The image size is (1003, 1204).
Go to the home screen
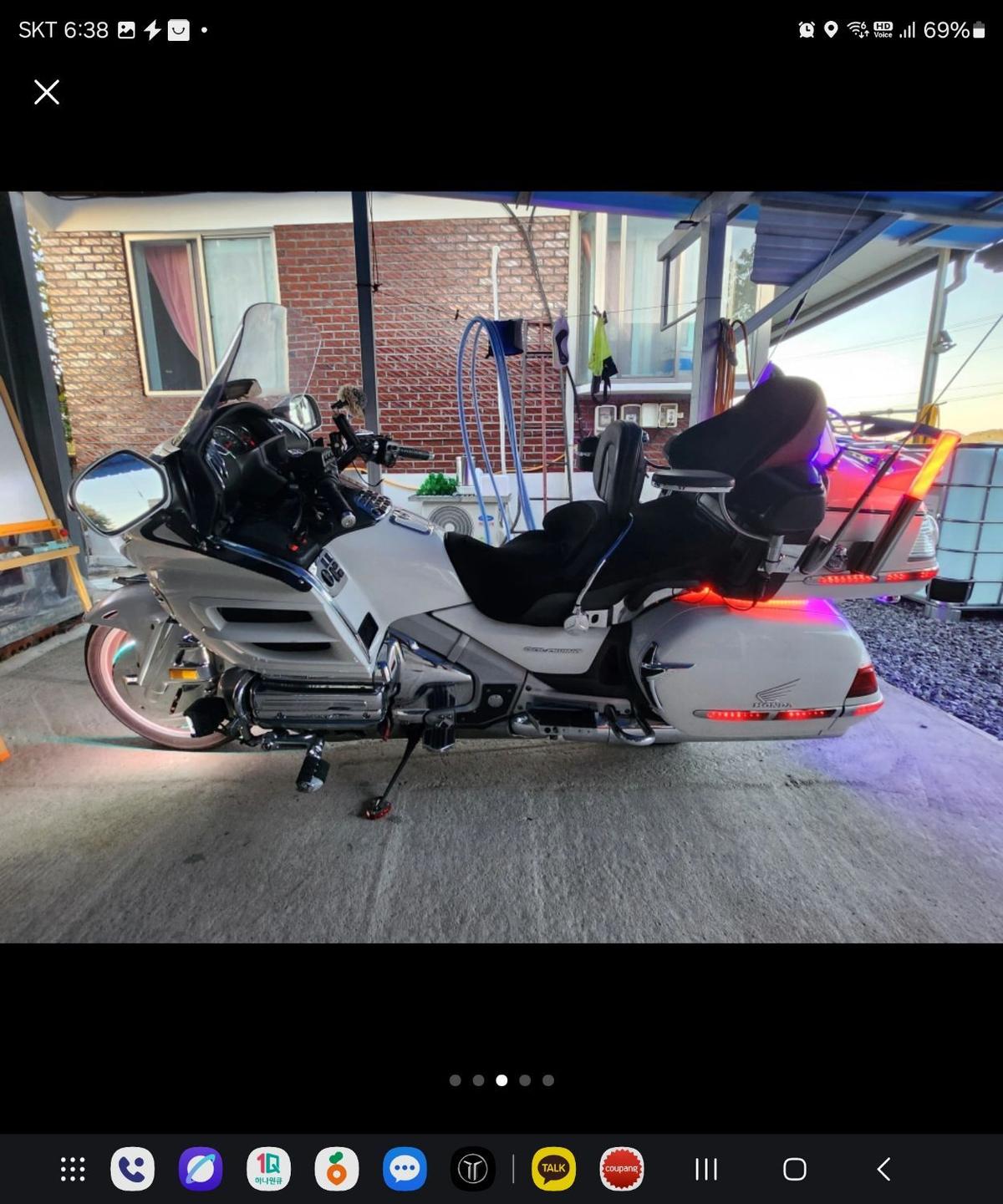point(795,1169)
